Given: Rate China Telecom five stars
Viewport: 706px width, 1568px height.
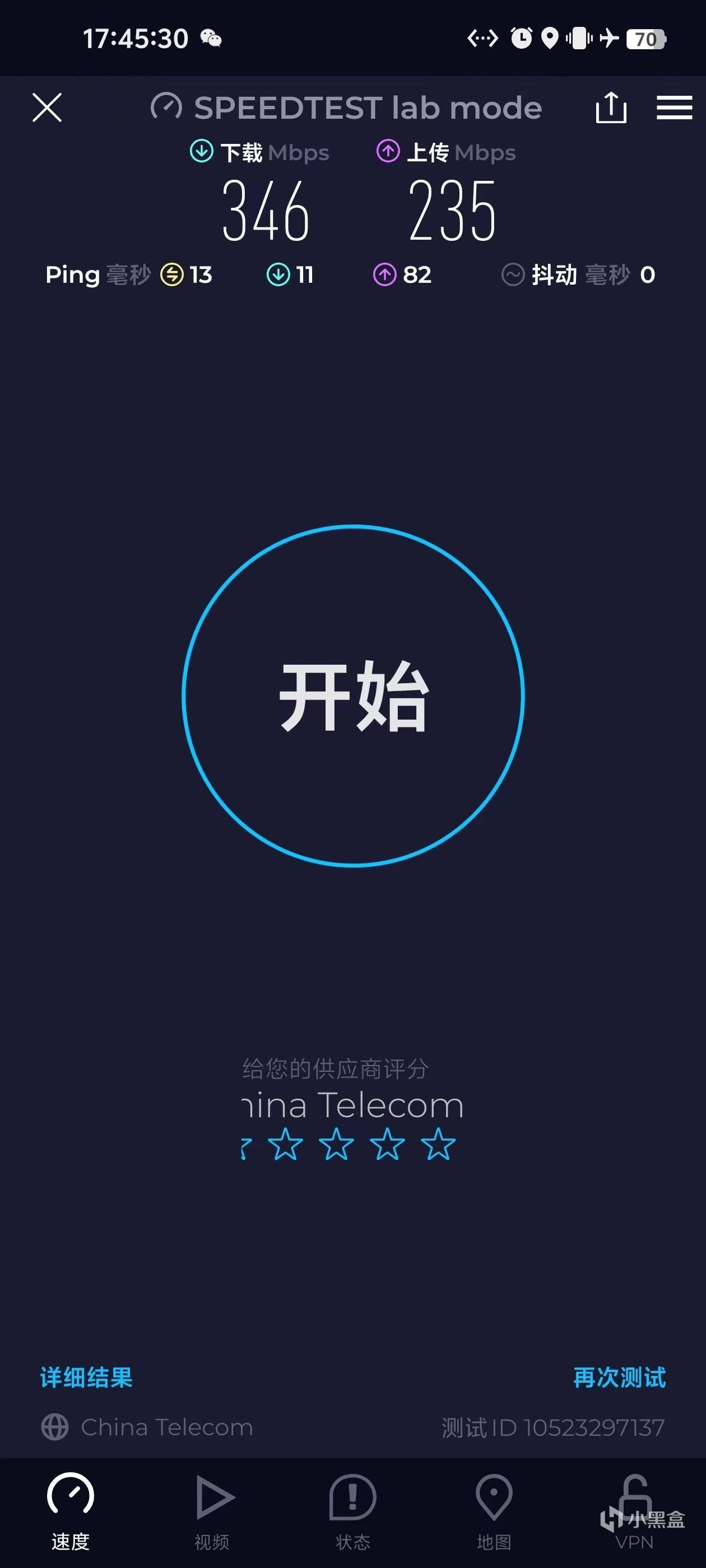Looking at the screenshot, I should (x=438, y=1144).
